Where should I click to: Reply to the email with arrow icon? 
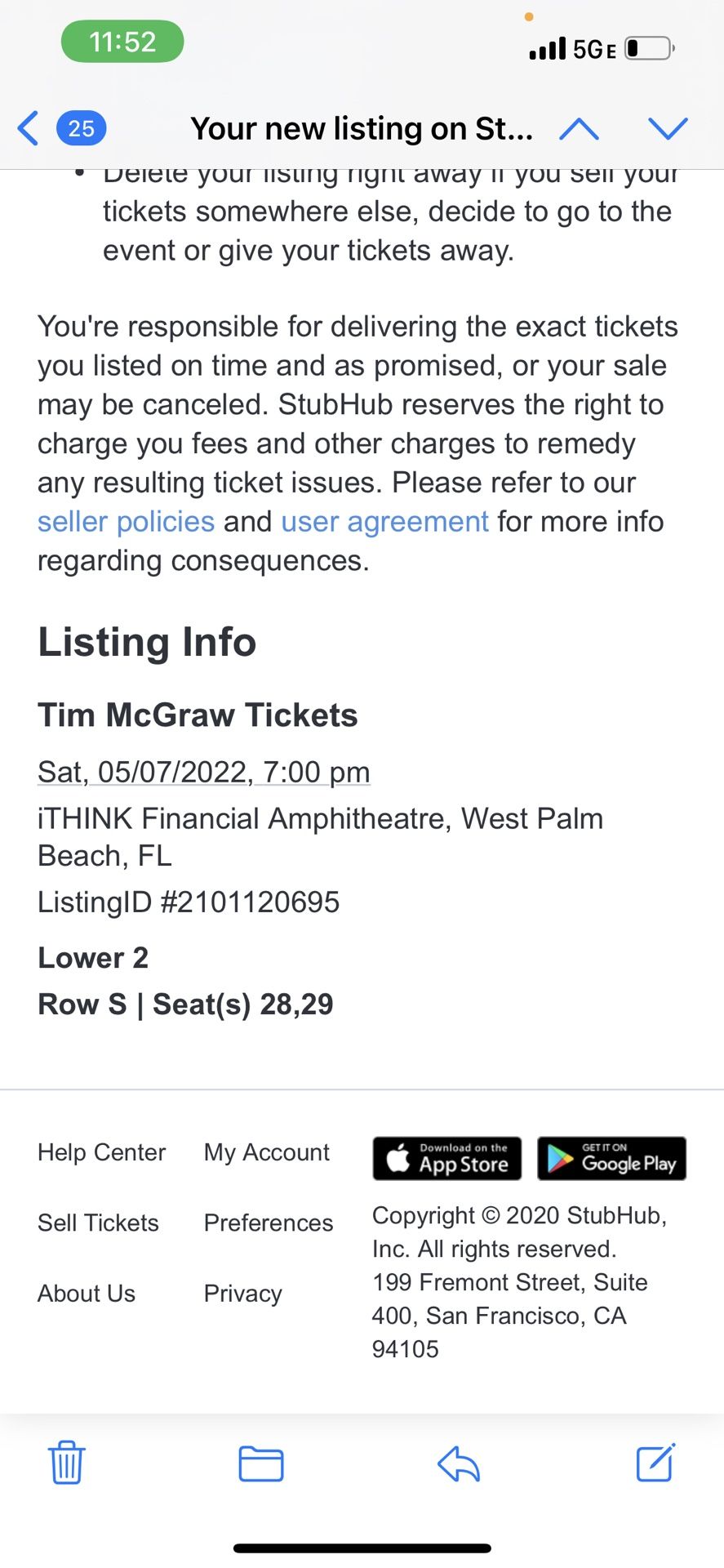click(x=458, y=1464)
